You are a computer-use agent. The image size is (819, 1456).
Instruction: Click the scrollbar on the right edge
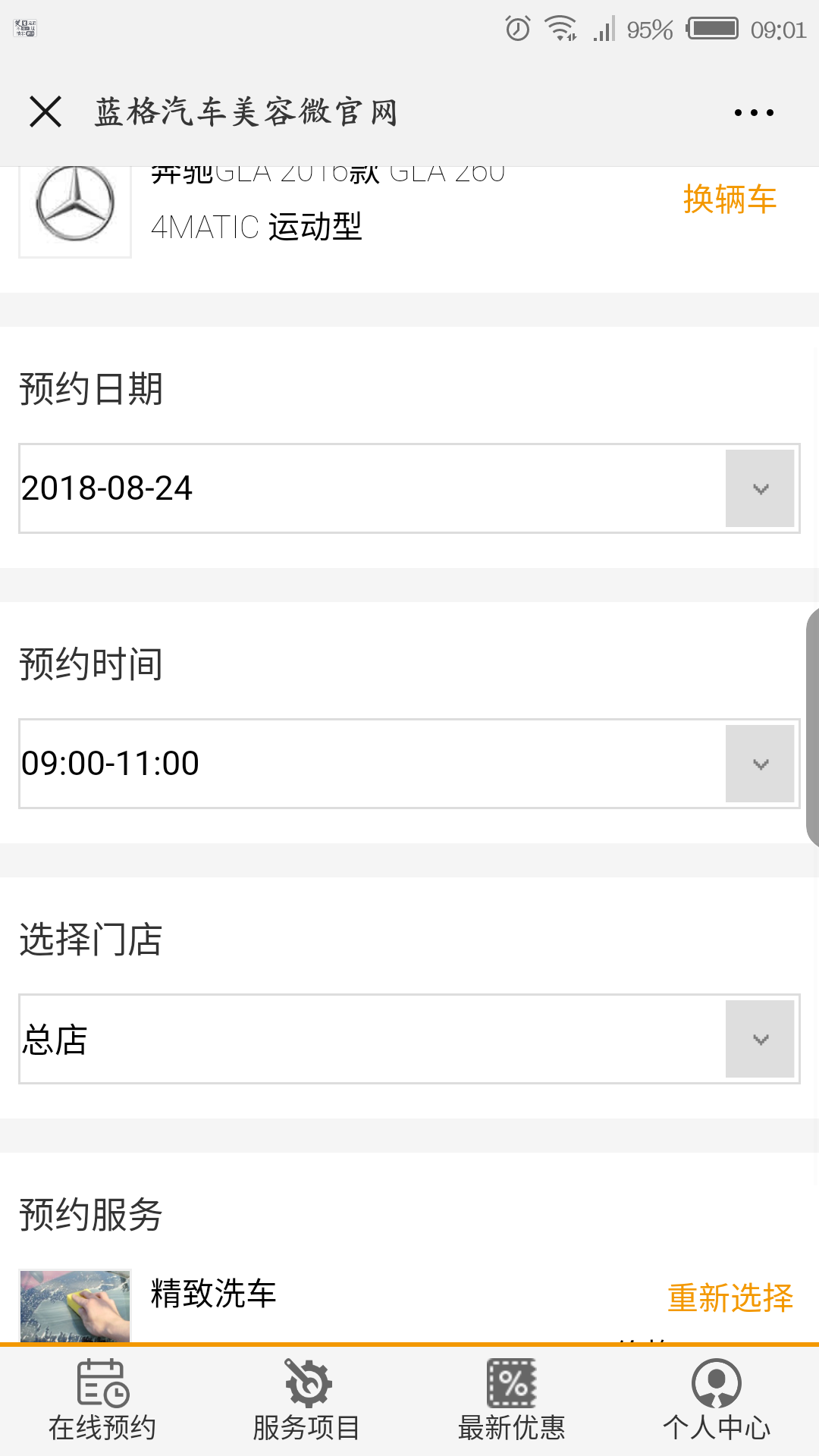(x=812, y=728)
